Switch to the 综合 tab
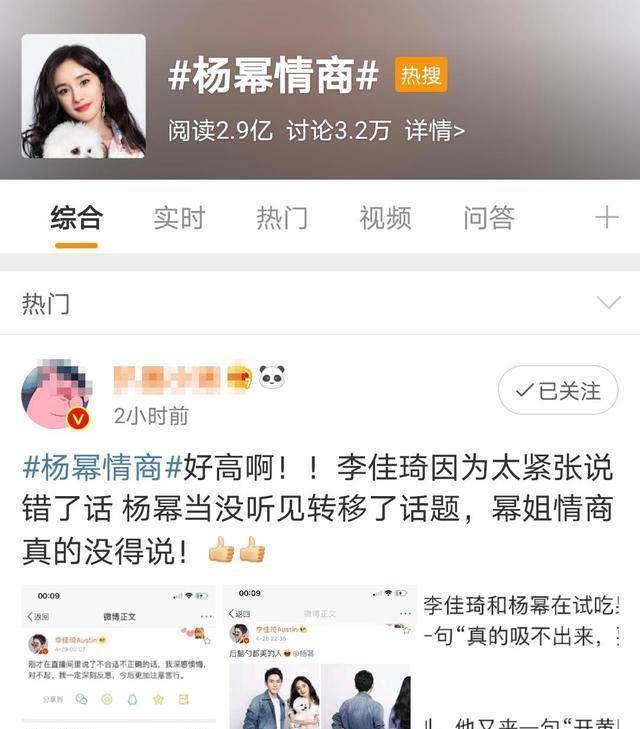640x729 pixels. point(76,217)
